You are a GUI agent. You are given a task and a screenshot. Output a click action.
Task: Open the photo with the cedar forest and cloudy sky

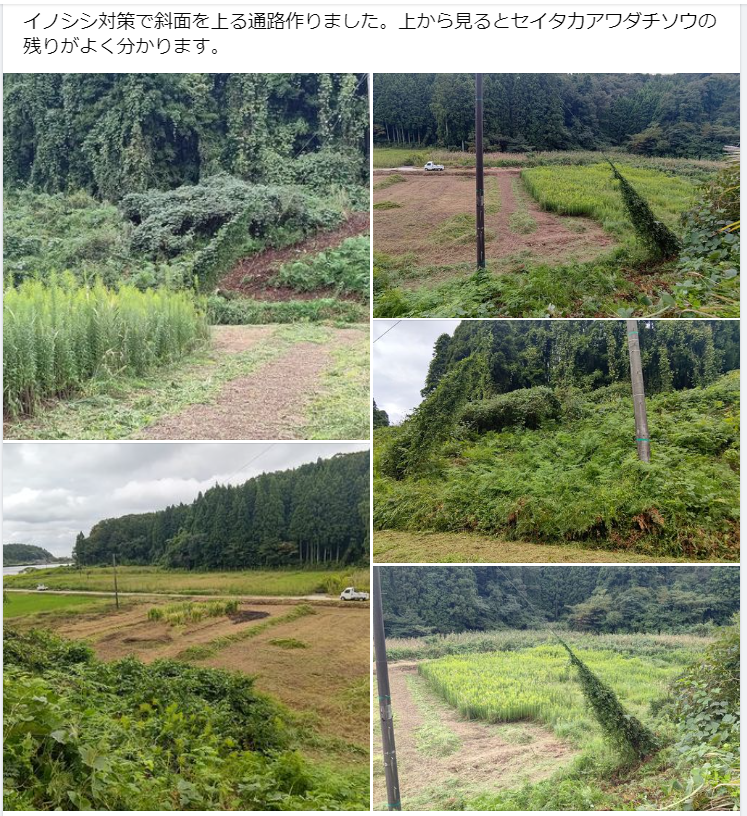(x=186, y=626)
